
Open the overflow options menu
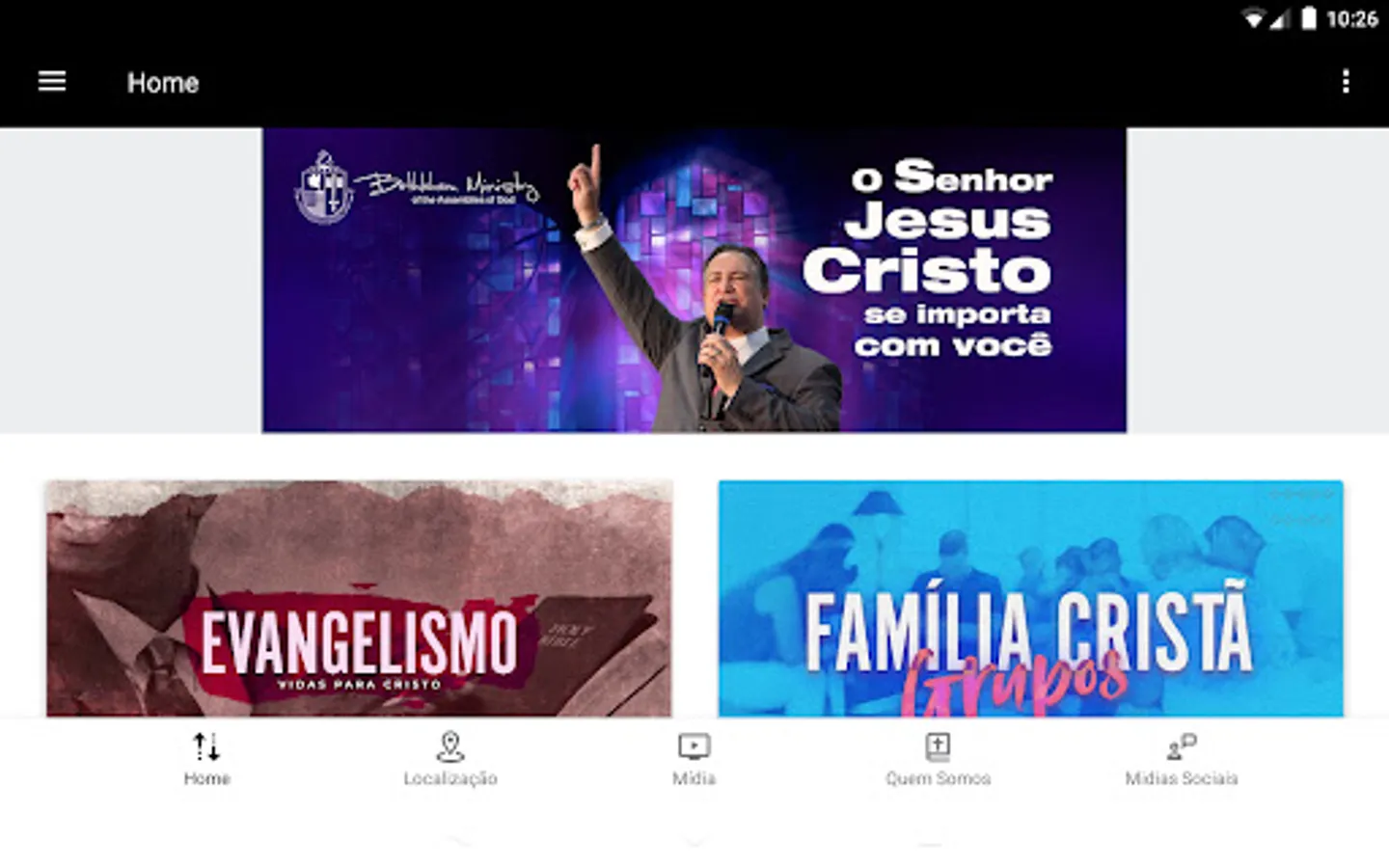(x=1346, y=82)
